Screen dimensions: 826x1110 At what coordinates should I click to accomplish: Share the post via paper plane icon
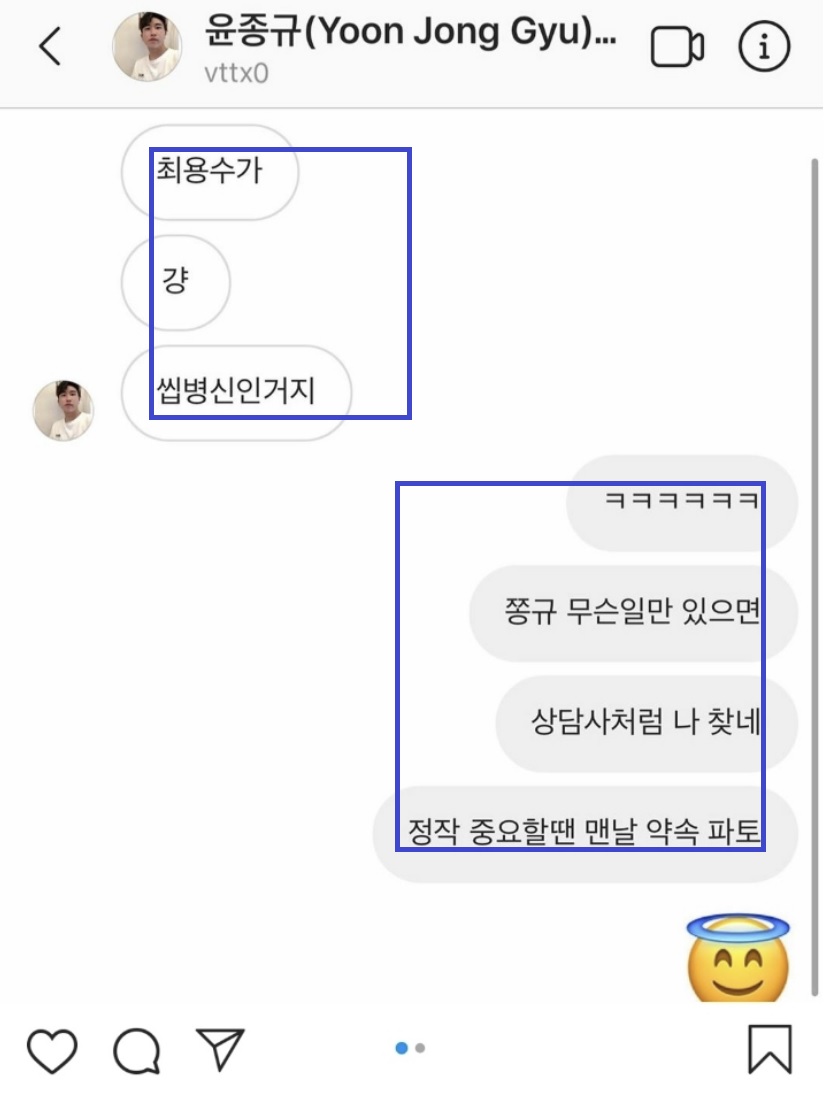tap(221, 1050)
